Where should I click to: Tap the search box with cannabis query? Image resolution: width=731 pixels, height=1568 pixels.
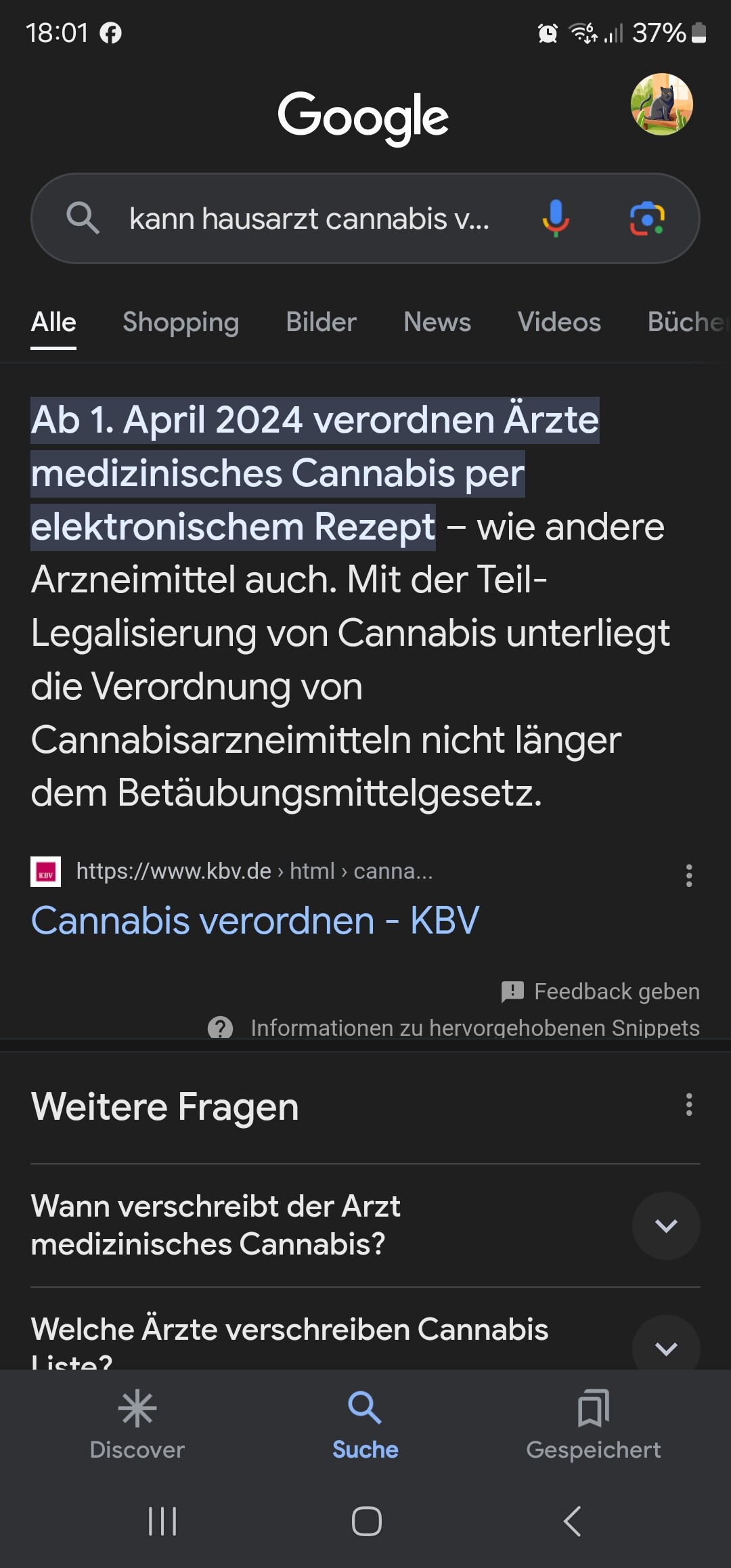(309, 219)
